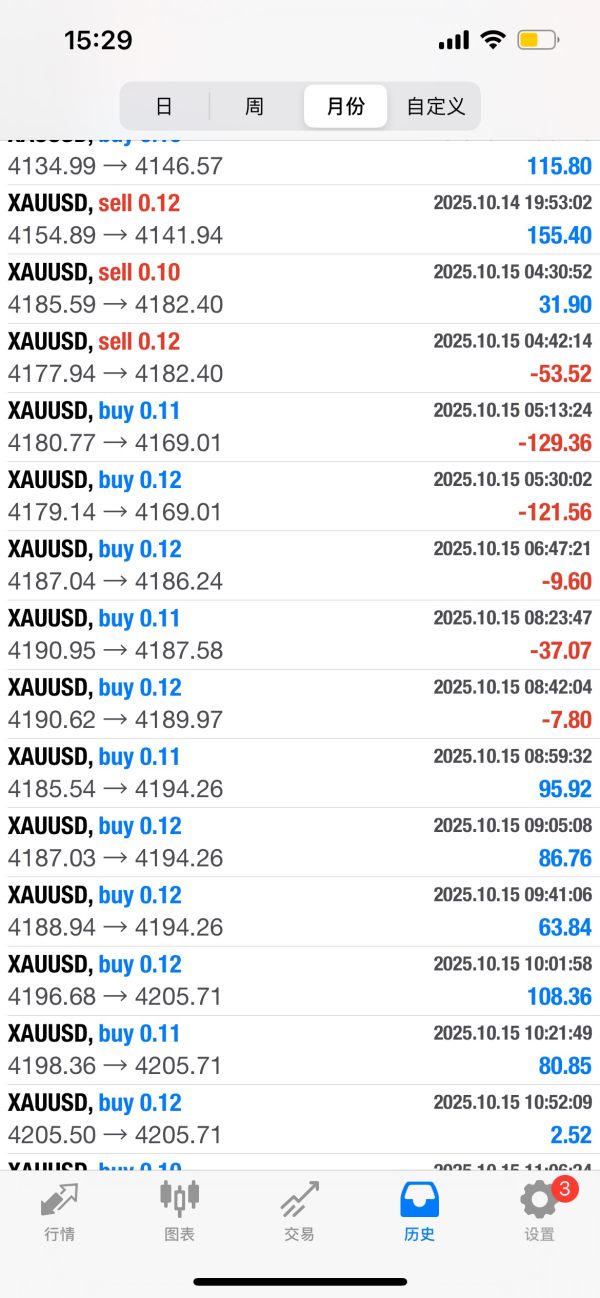600x1298 pixels.
Task: Expand the sell 0.12 trade from 19:53:02
Action: pyautogui.click(x=300, y=220)
